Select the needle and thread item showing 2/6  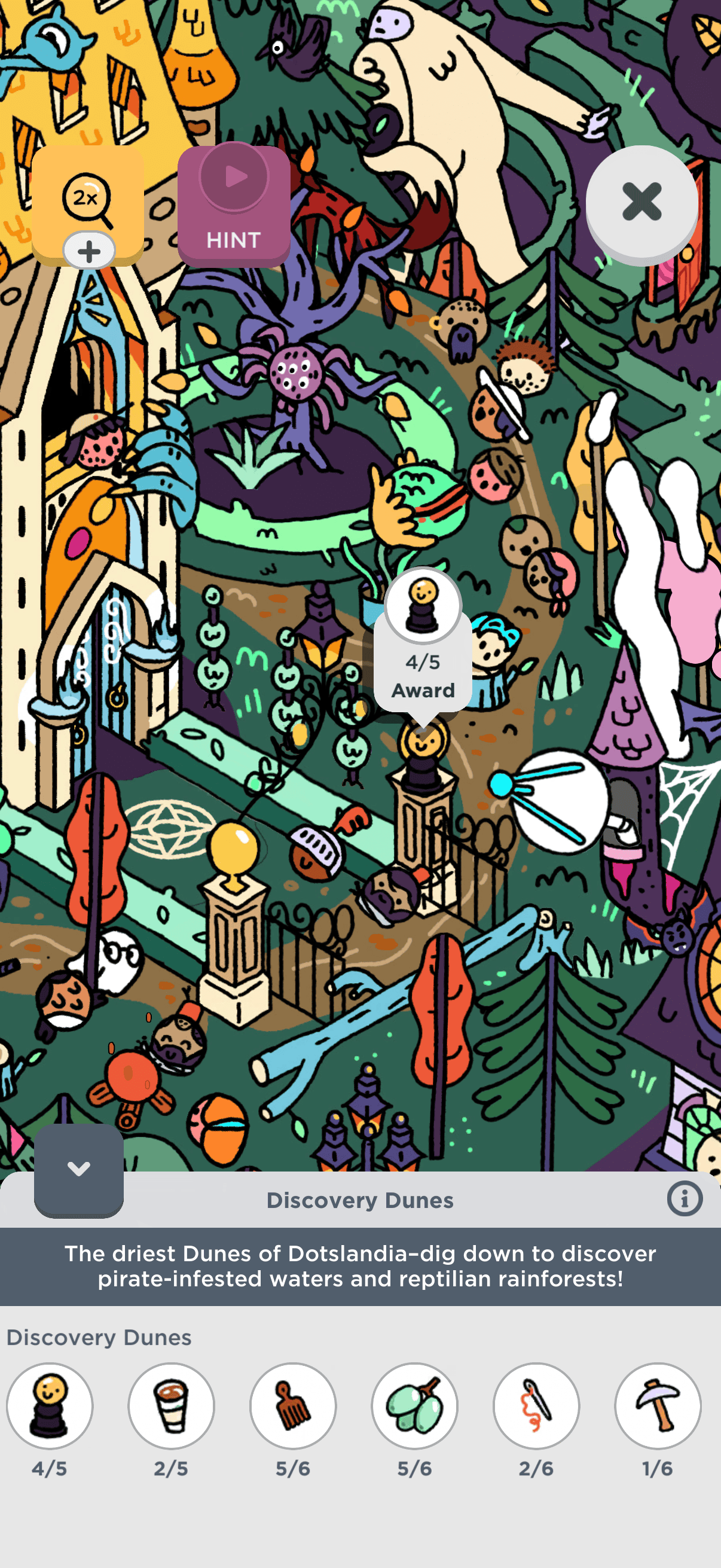536,1405
